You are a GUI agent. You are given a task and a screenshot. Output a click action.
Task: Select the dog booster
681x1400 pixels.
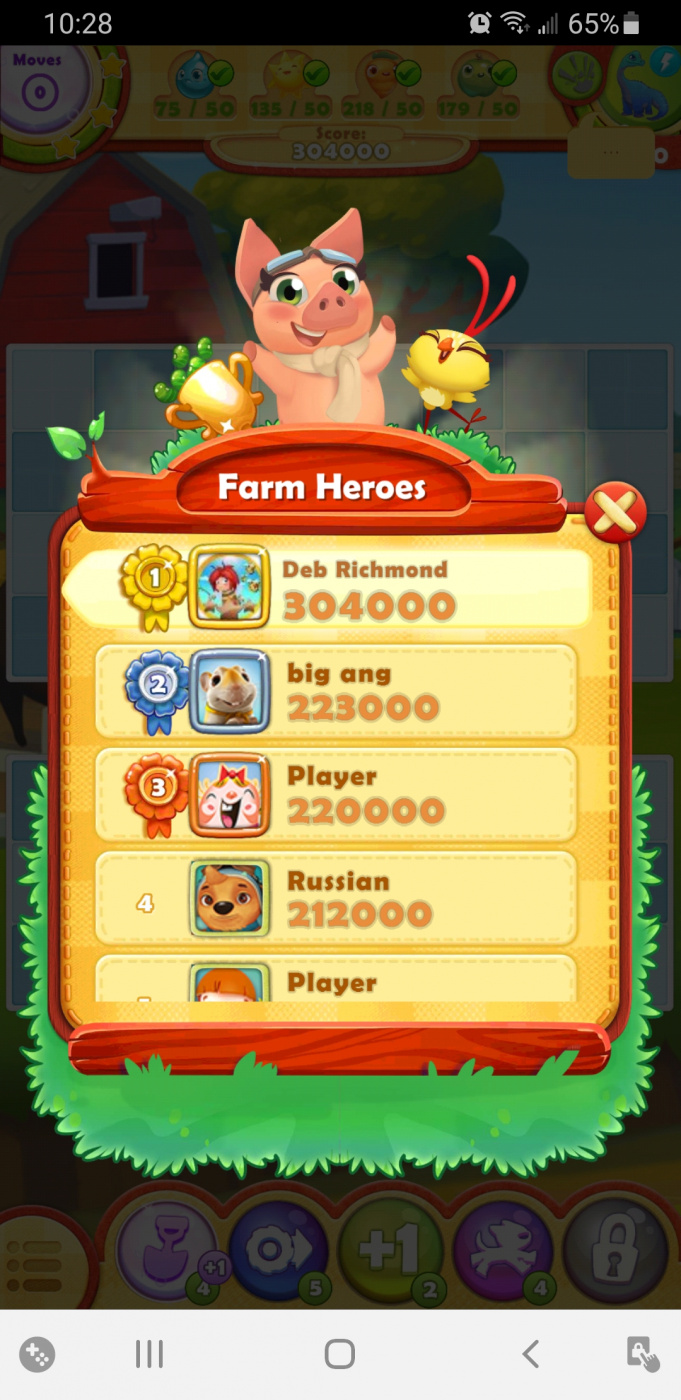503,1251
